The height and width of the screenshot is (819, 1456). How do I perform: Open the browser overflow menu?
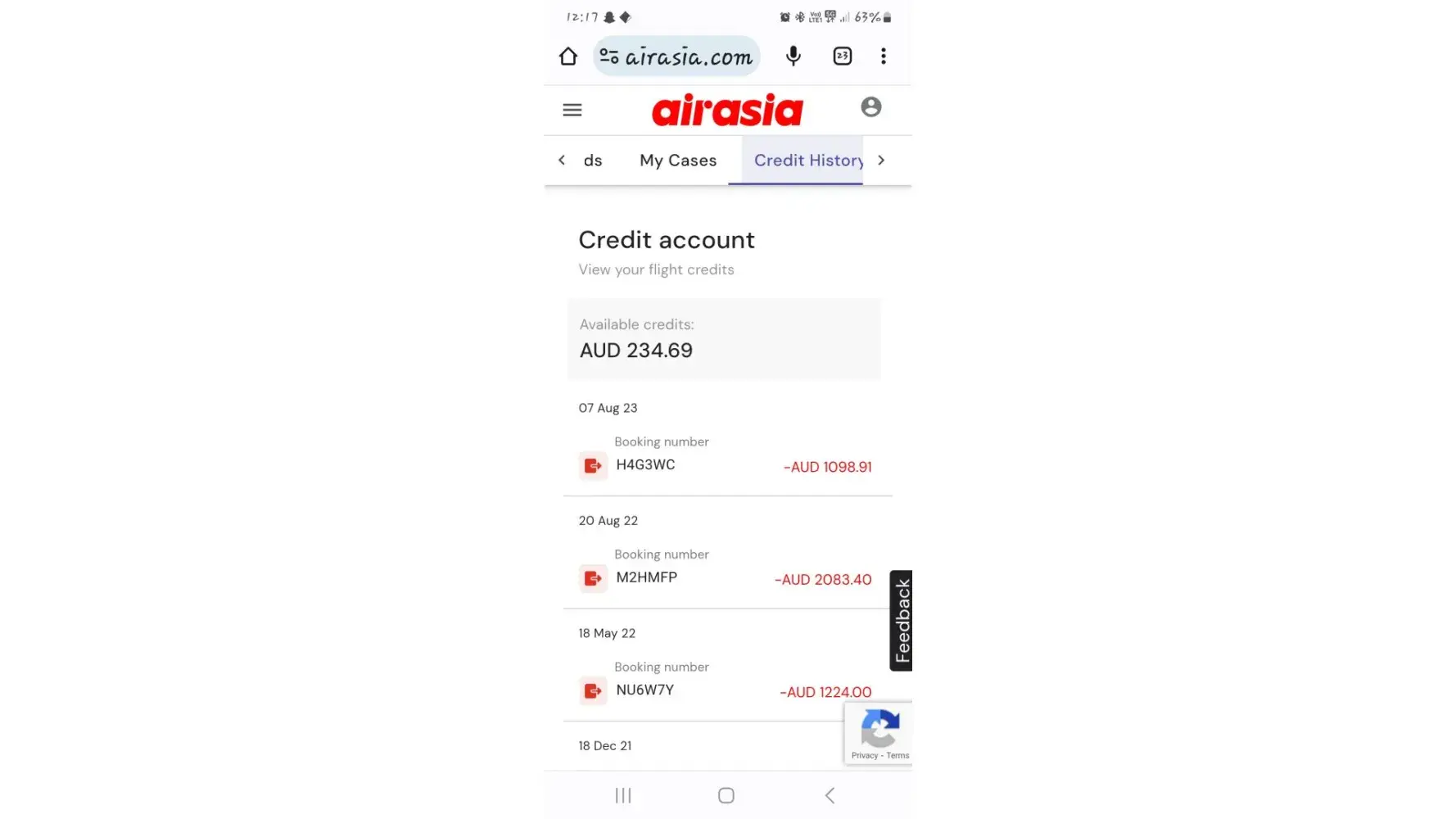tap(883, 57)
